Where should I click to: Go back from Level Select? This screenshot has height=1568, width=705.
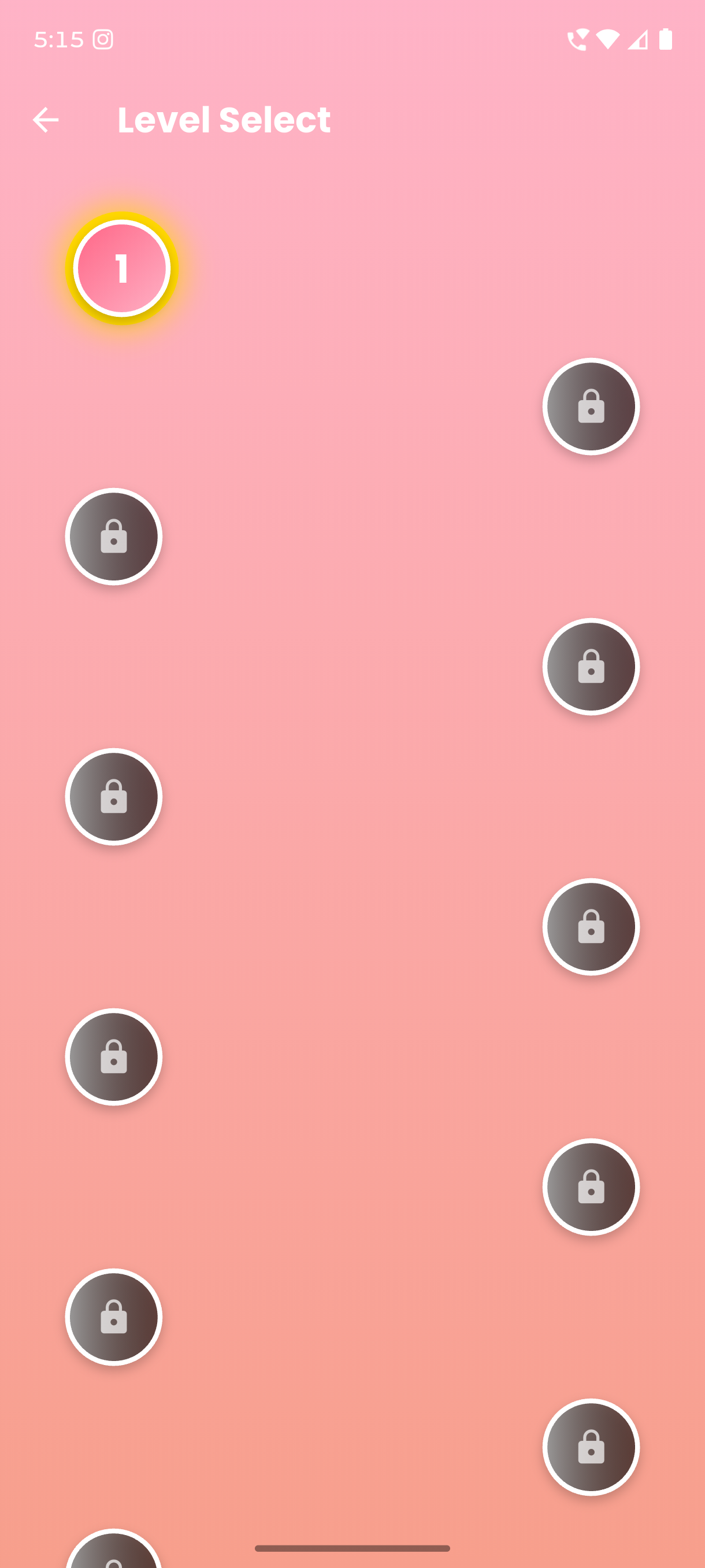(x=46, y=120)
